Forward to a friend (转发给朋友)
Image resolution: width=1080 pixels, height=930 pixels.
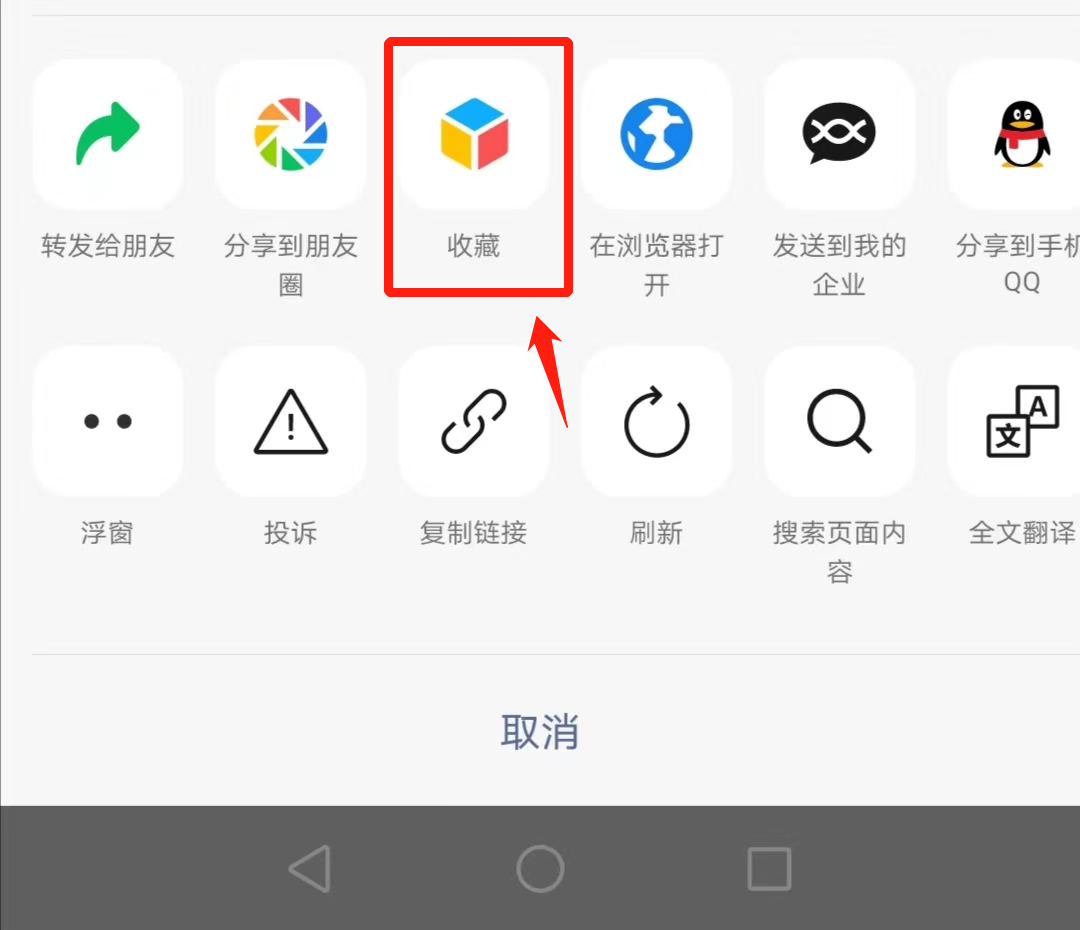[108, 134]
